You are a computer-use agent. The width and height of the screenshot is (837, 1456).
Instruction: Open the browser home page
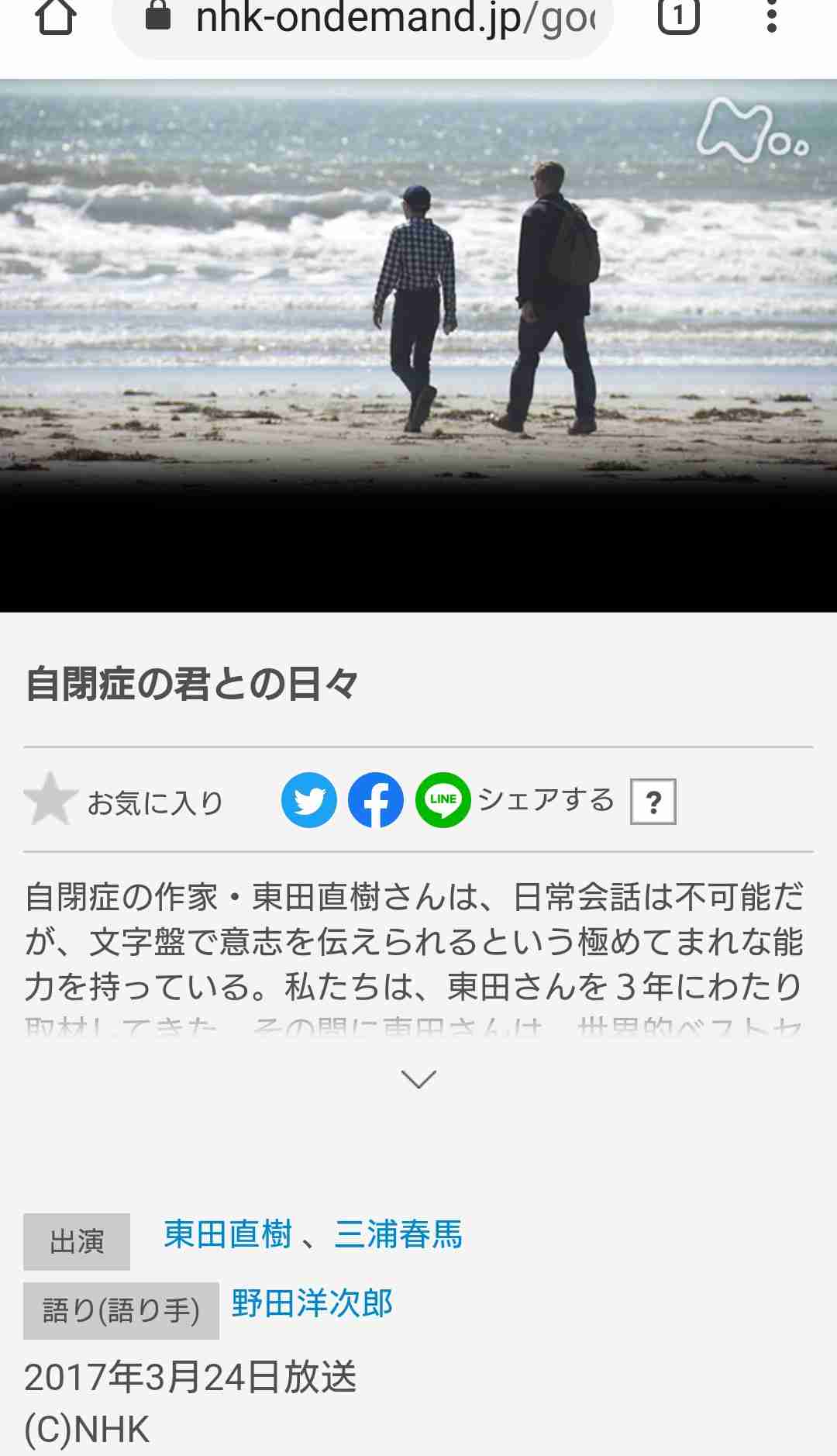click(55, 18)
